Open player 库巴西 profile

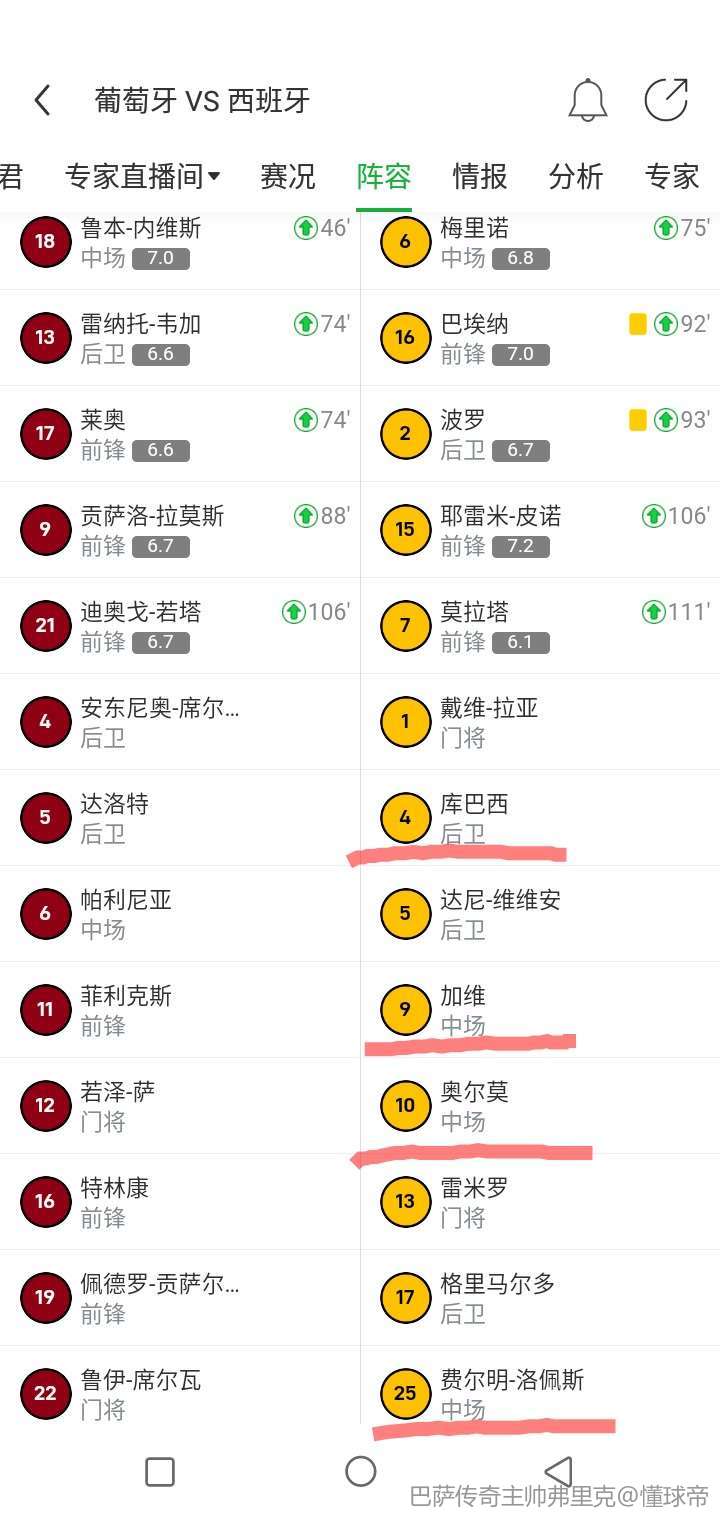tap(540, 818)
